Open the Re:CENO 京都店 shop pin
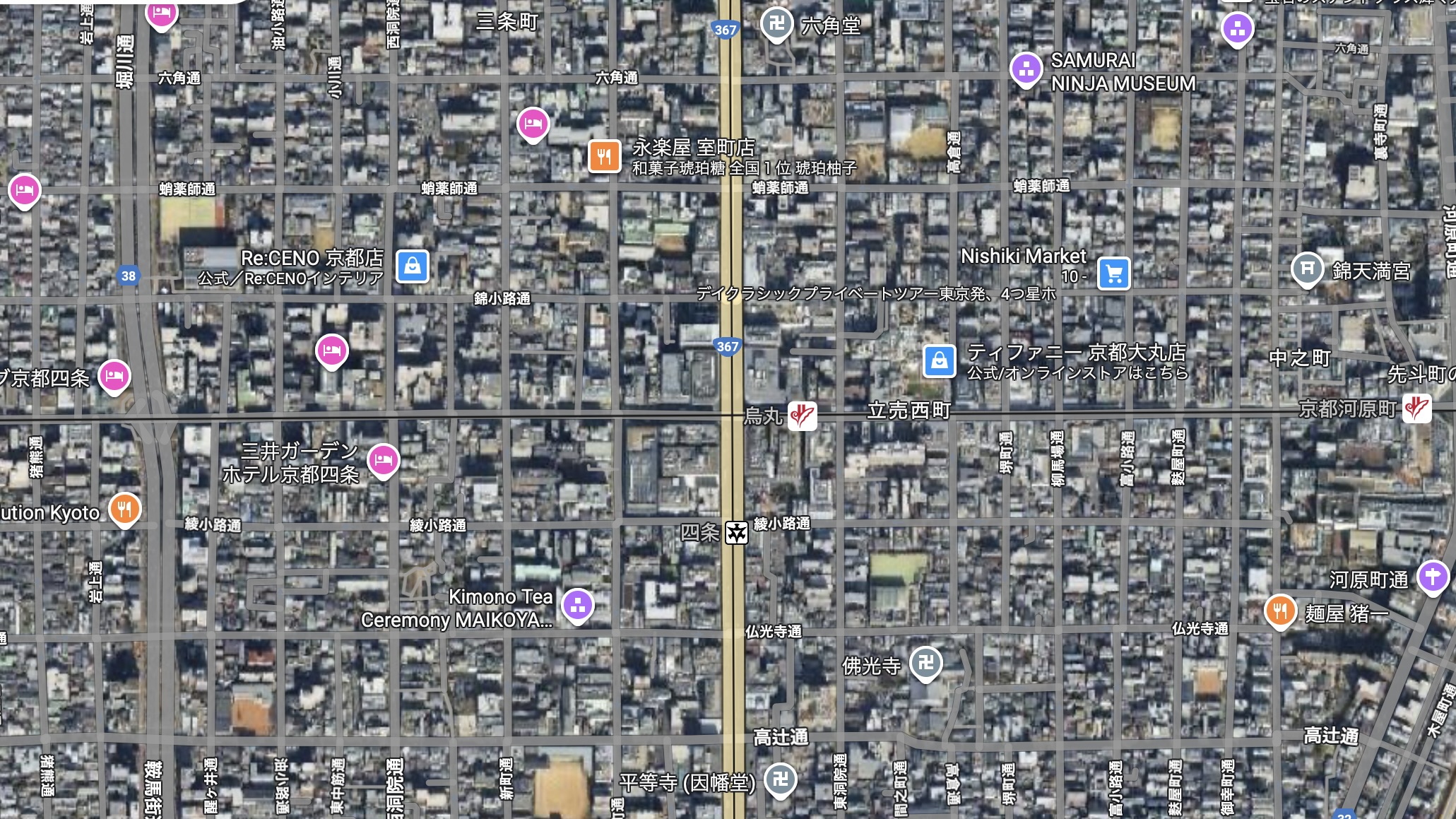1456x819 pixels. tap(413, 266)
